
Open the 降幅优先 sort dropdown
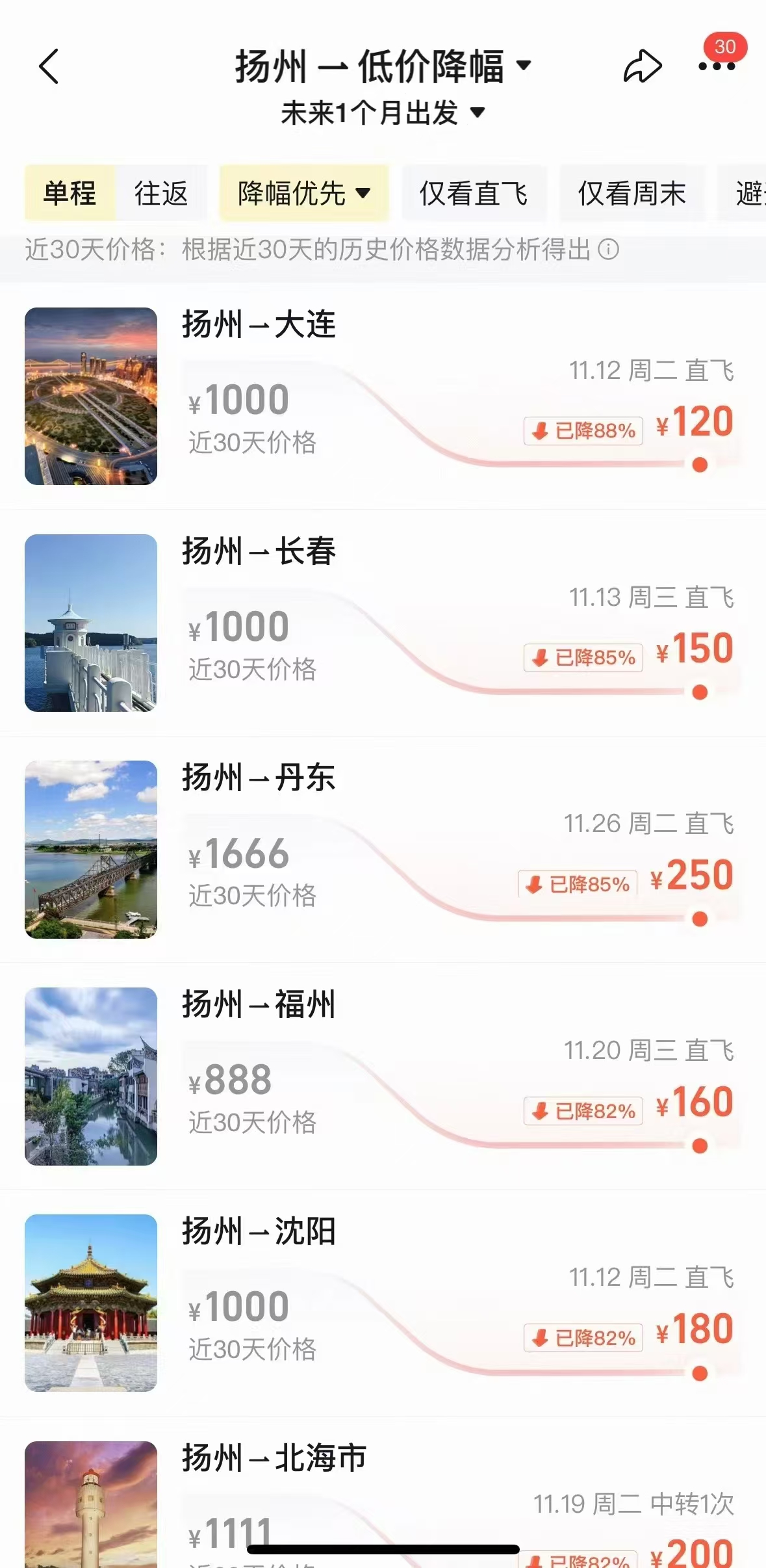point(304,194)
